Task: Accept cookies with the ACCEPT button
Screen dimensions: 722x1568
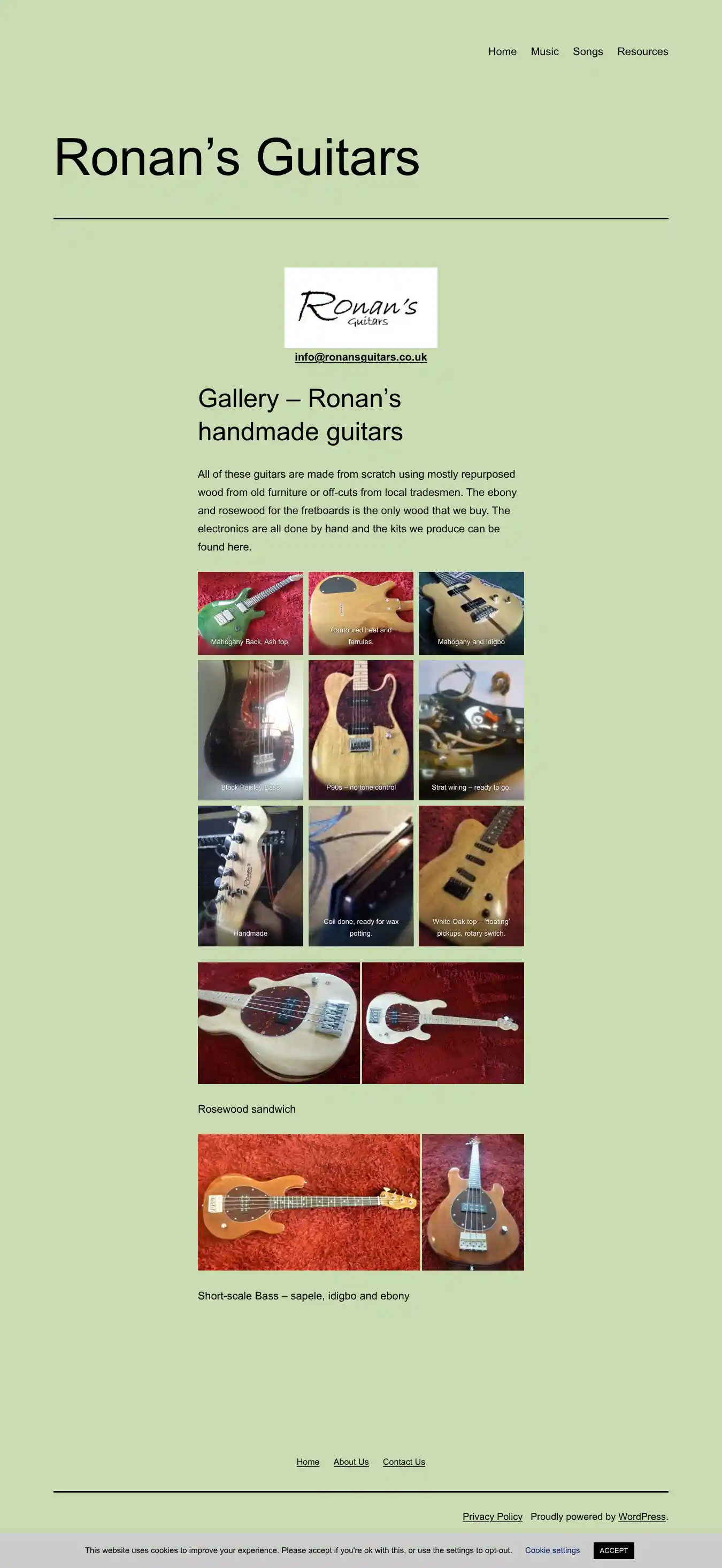Action: [x=613, y=1550]
